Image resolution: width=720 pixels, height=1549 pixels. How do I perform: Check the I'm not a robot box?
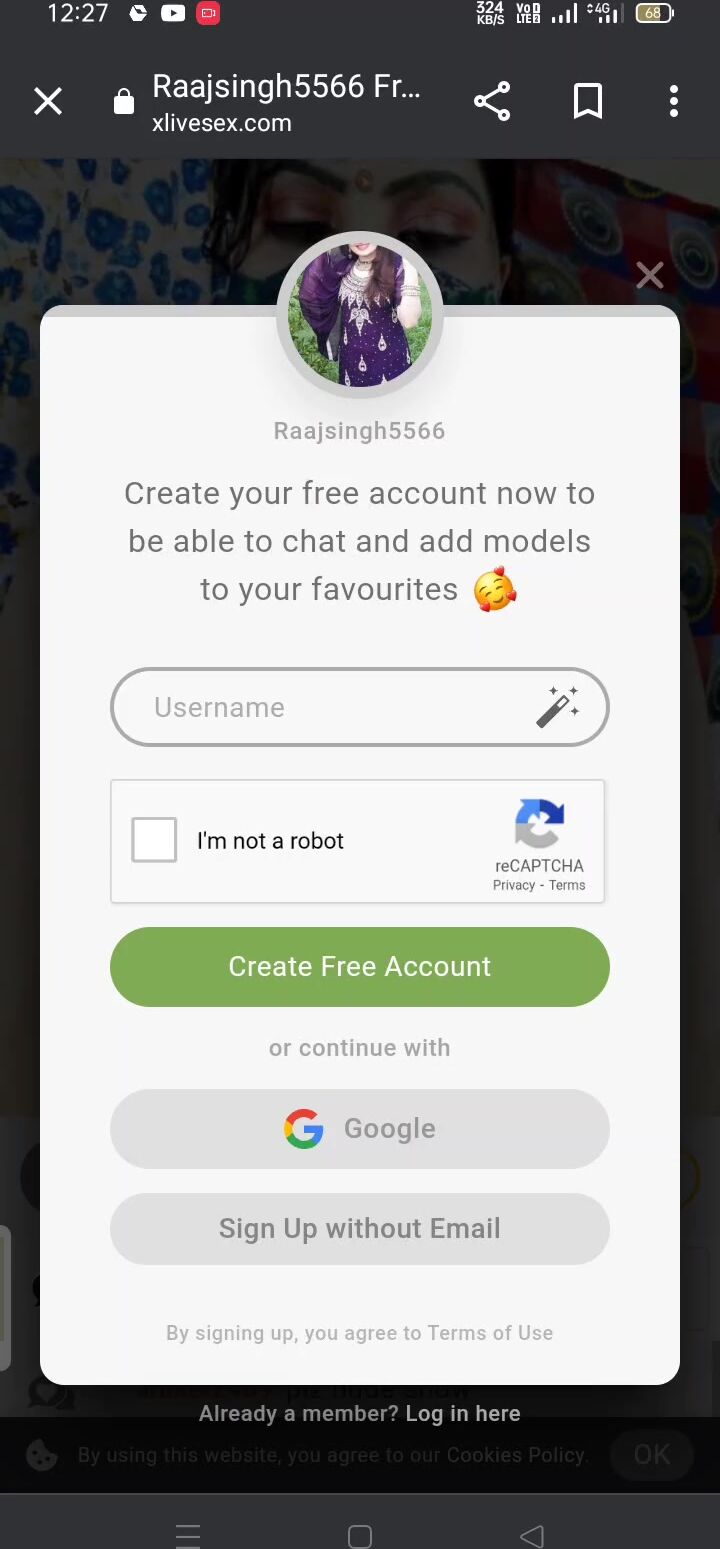pyautogui.click(x=154, y=840)
